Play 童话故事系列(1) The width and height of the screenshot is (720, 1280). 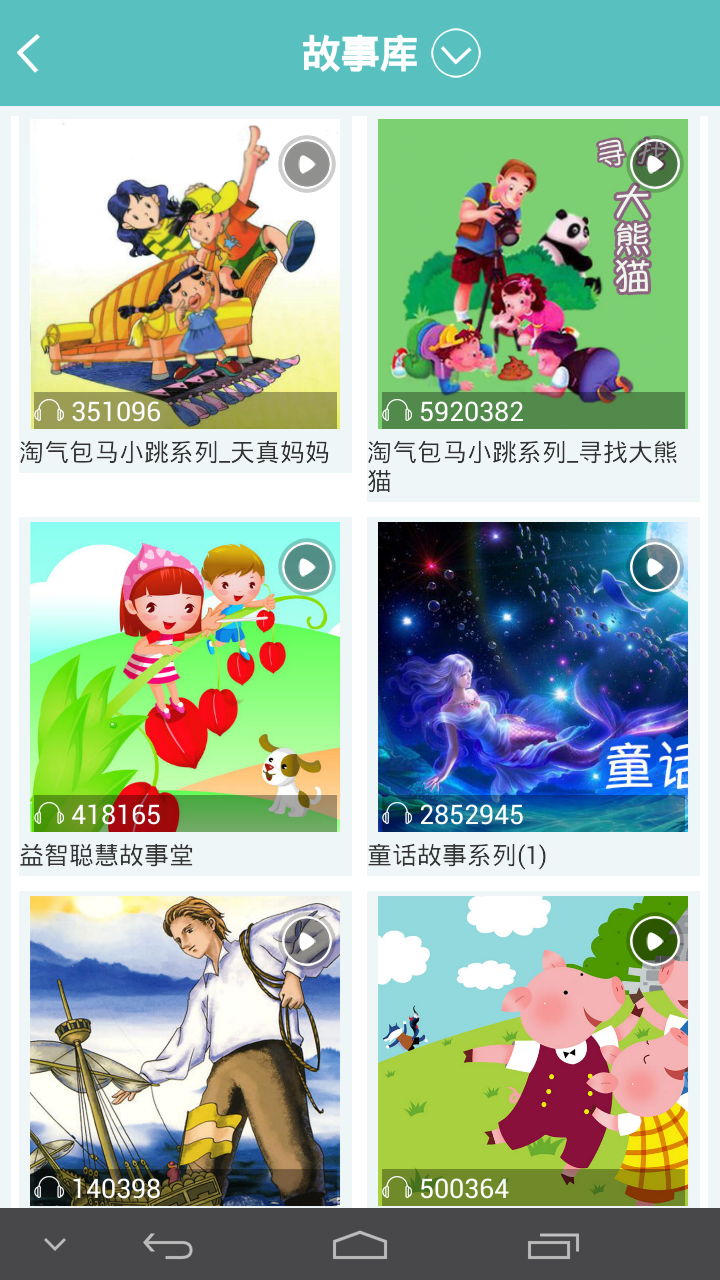point(655,568)
